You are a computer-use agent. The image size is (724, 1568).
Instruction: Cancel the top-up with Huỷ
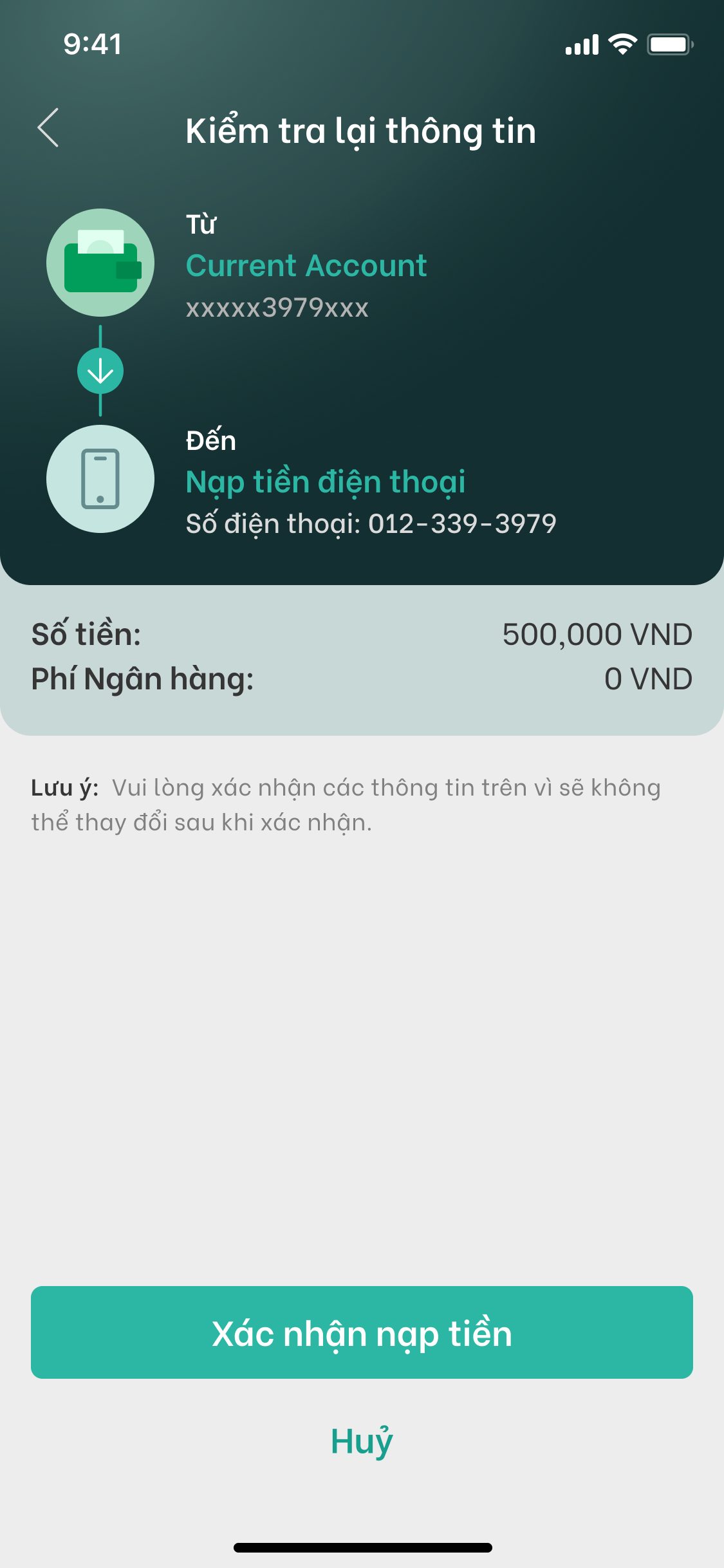point(362,1441)
